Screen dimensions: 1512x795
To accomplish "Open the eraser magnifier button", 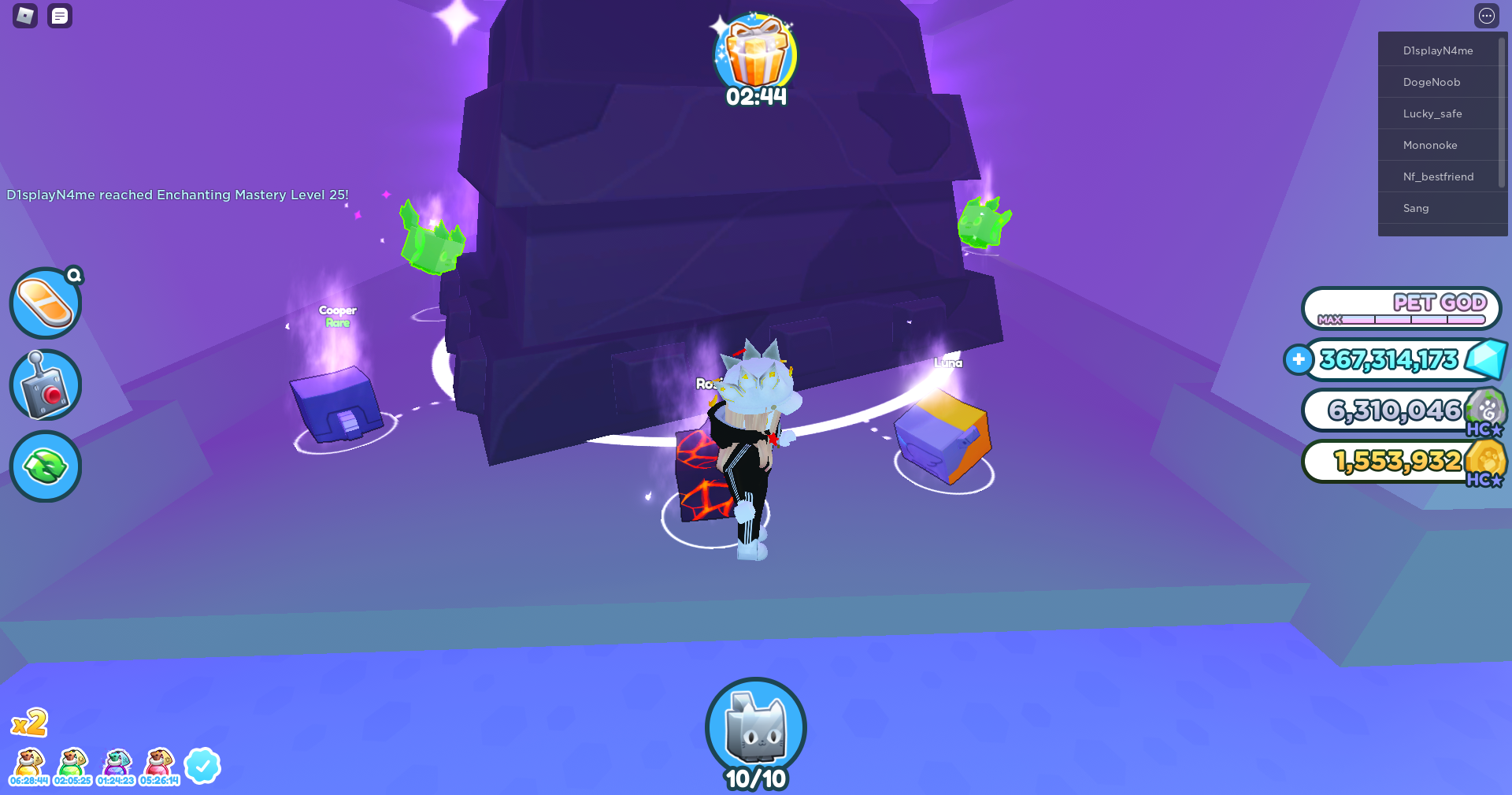I will [46, 303].
